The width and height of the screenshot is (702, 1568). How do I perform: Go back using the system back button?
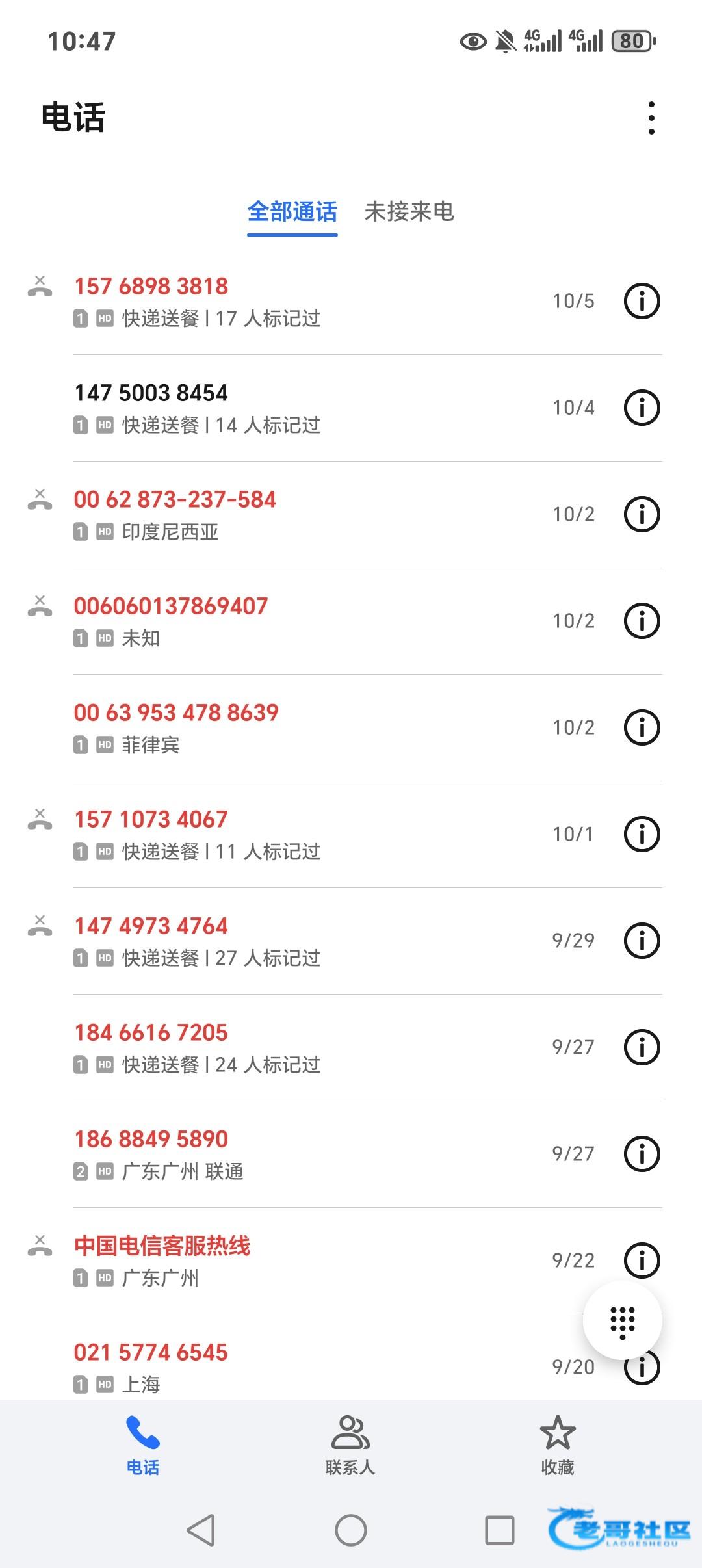click(x=201, y=1530)
